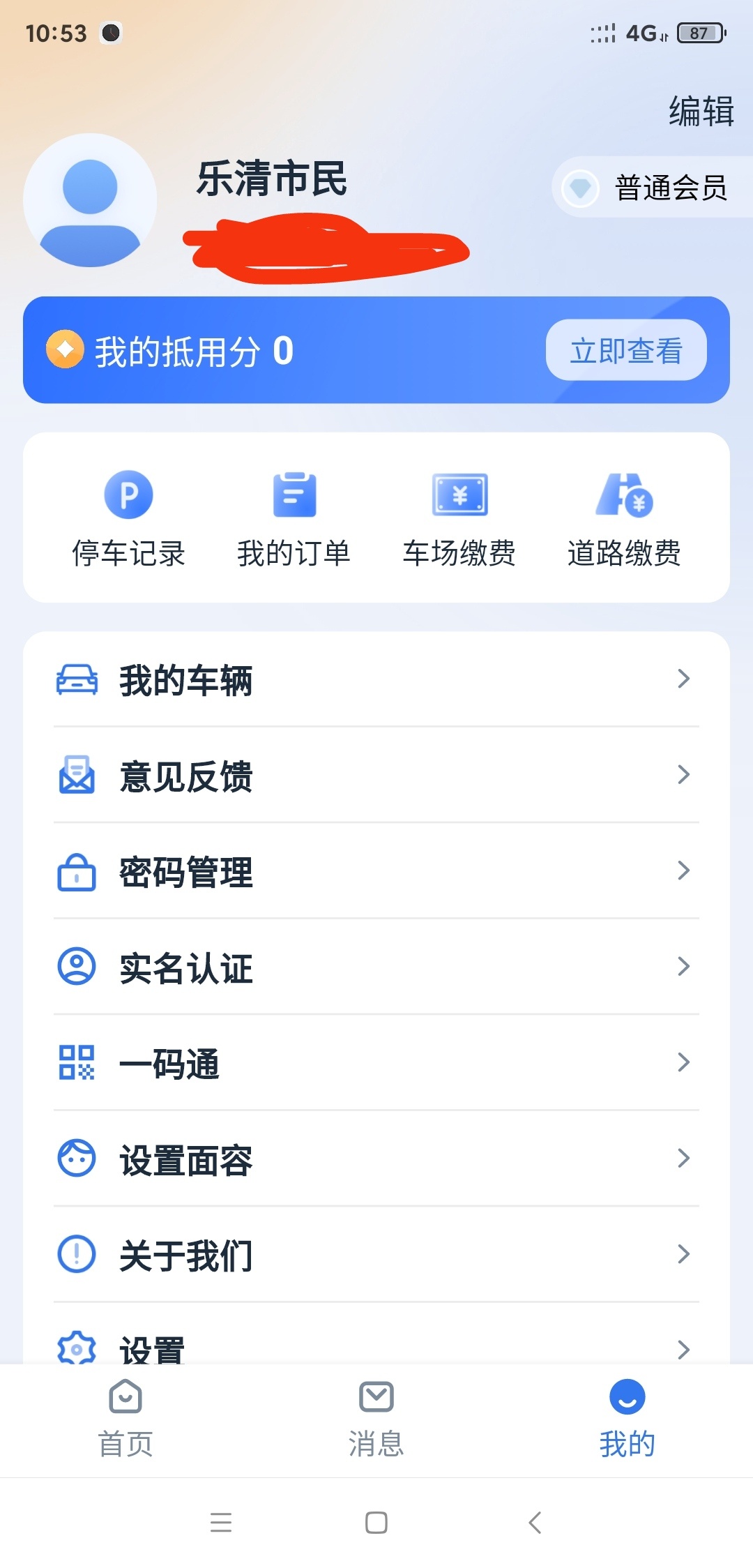This screenshot has height=1568, width=753.
Task: Open the profile avatar picture
Action: (90, 200)
